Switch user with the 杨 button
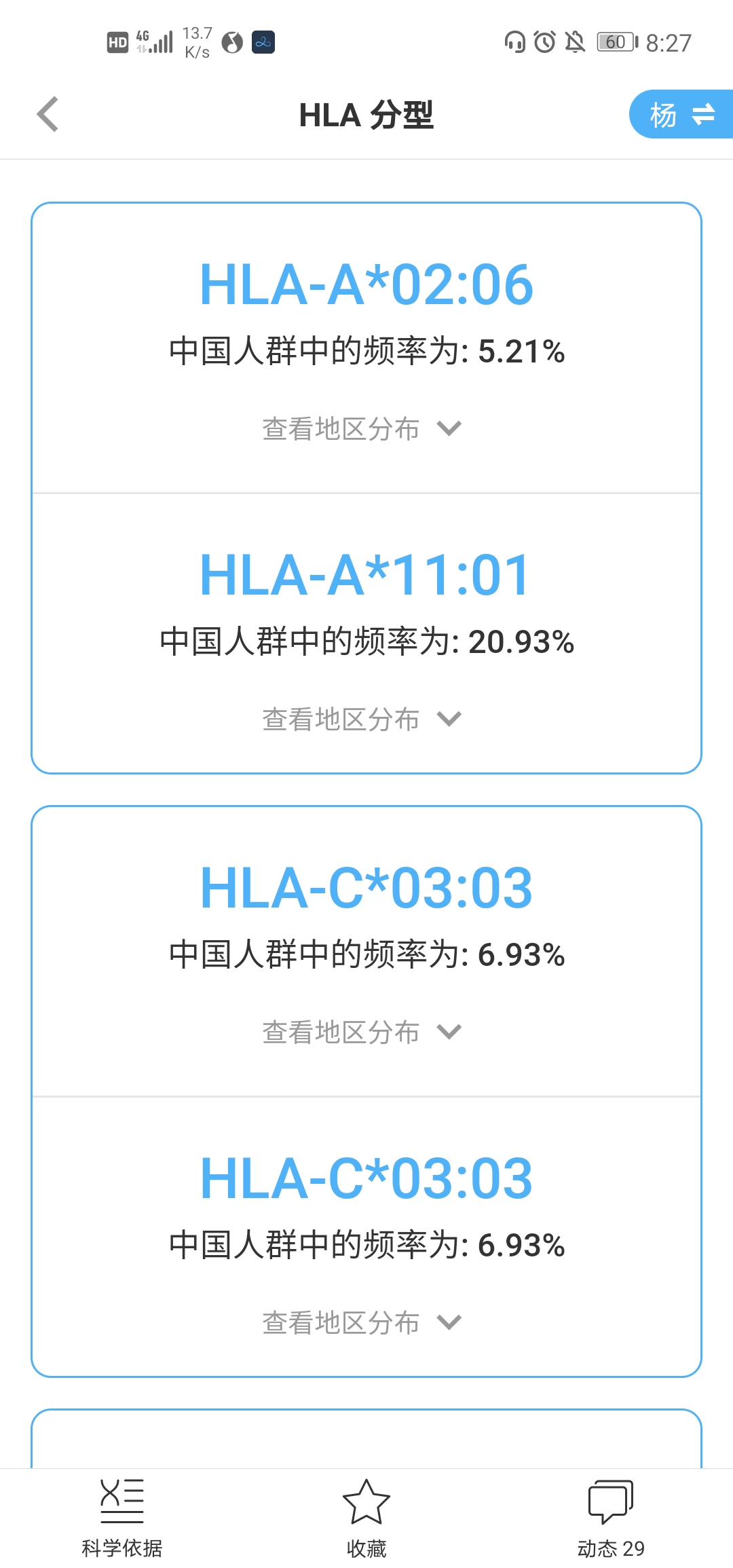The image size is (733, 1568). [x=681, y=114]
